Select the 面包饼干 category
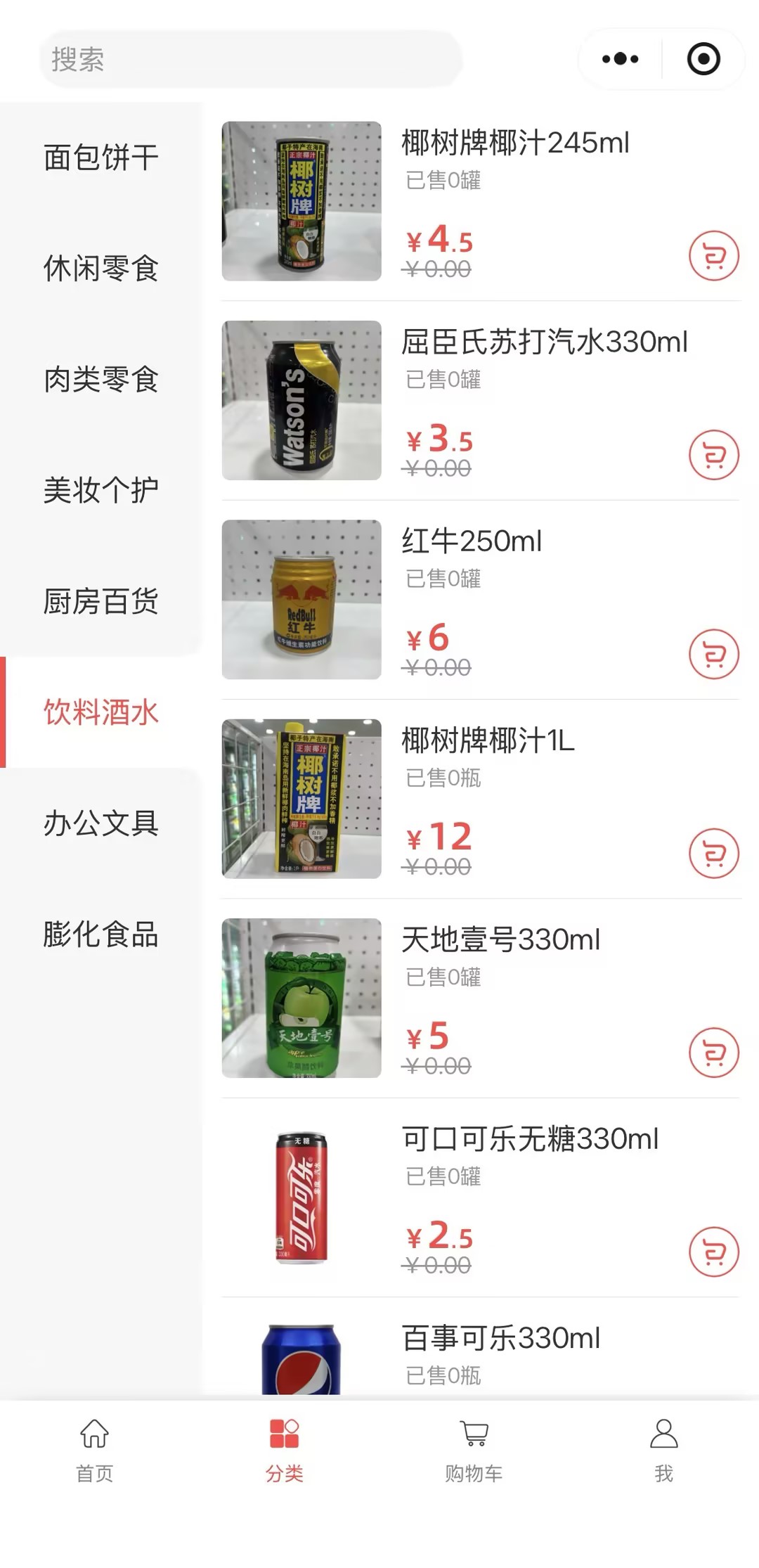 coord(101,158)
